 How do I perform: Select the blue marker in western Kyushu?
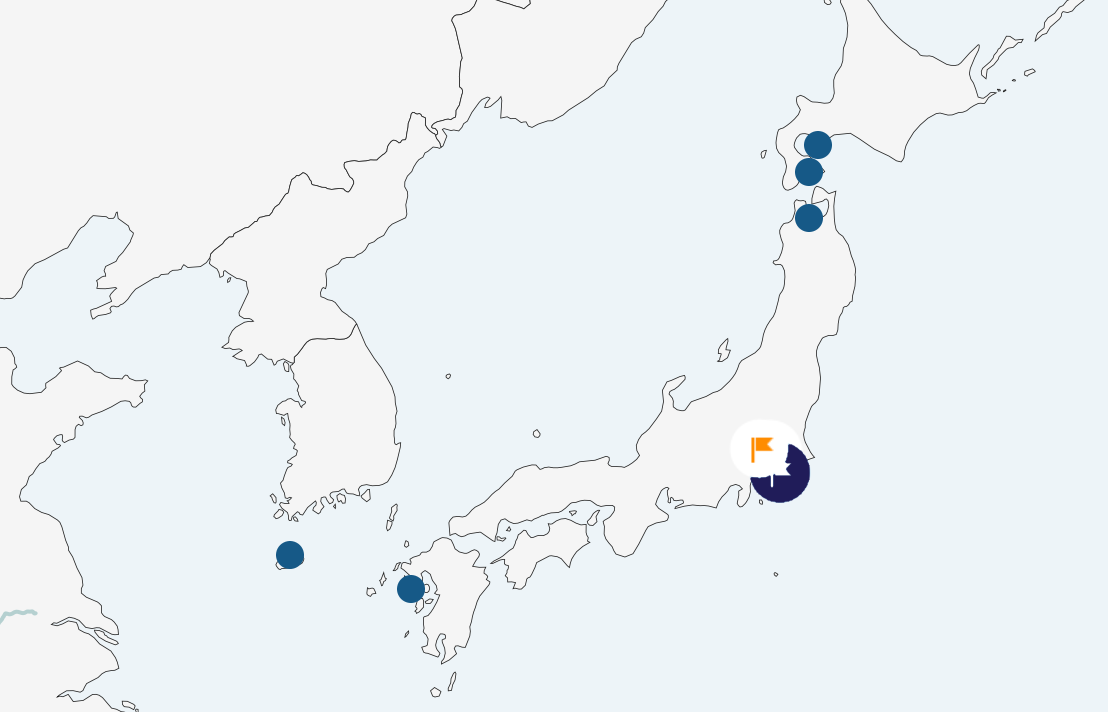(411, 589)
